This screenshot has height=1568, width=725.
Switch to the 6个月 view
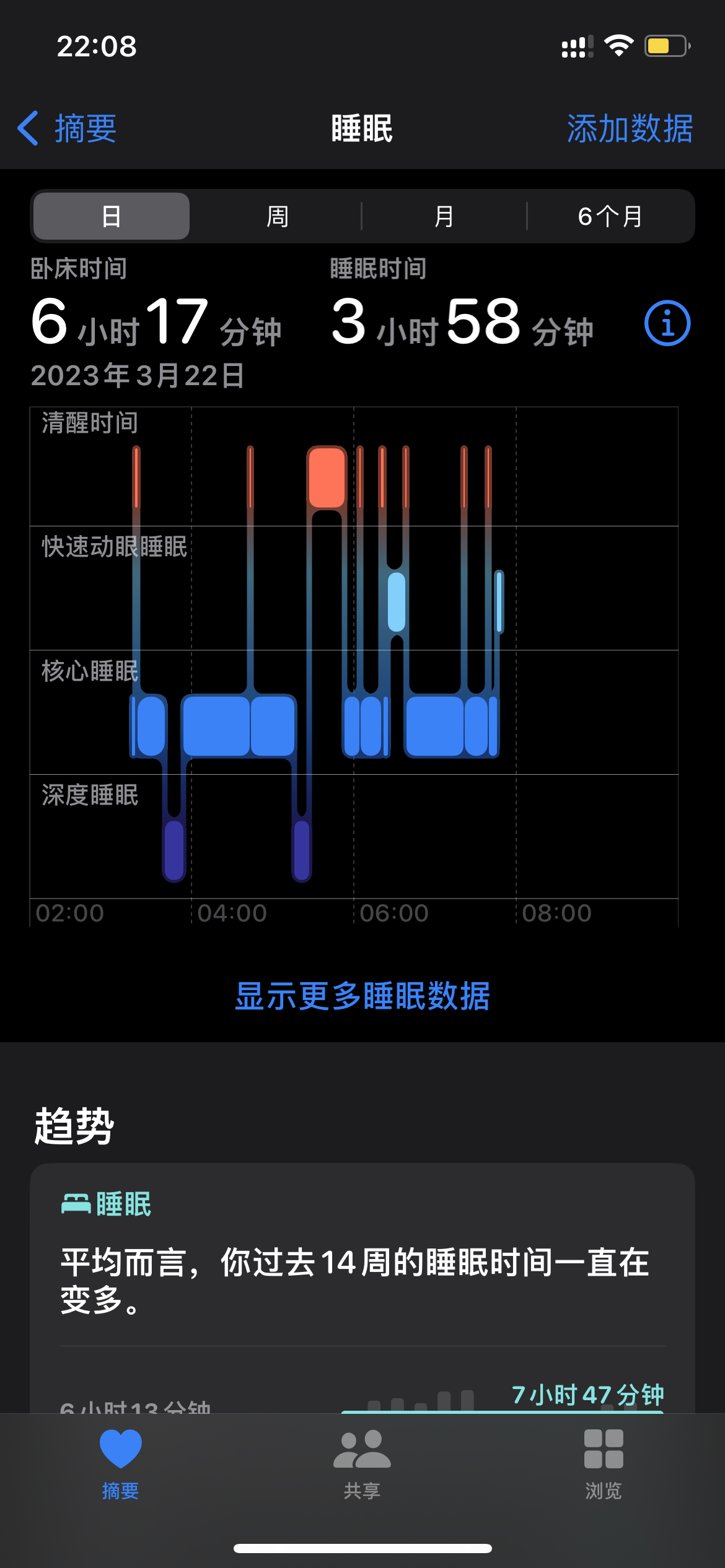(610, 217)
